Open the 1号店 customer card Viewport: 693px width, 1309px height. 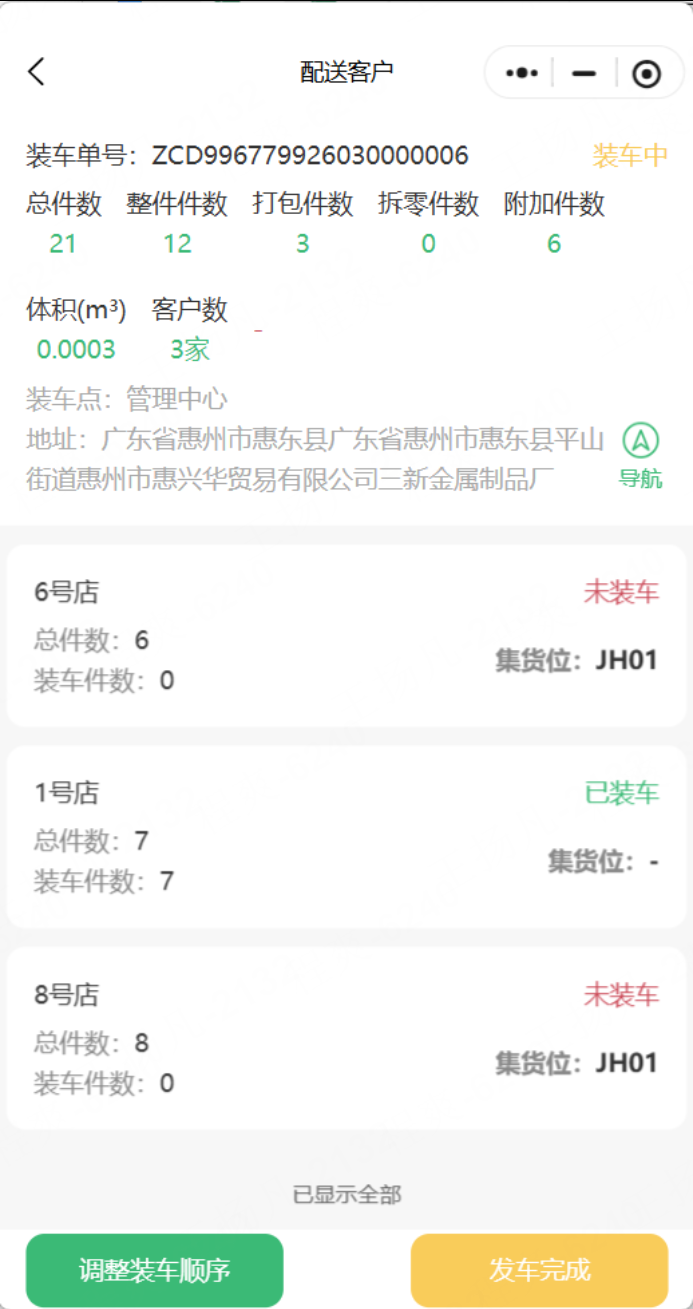pyautogui.click(x=346, y=837)
